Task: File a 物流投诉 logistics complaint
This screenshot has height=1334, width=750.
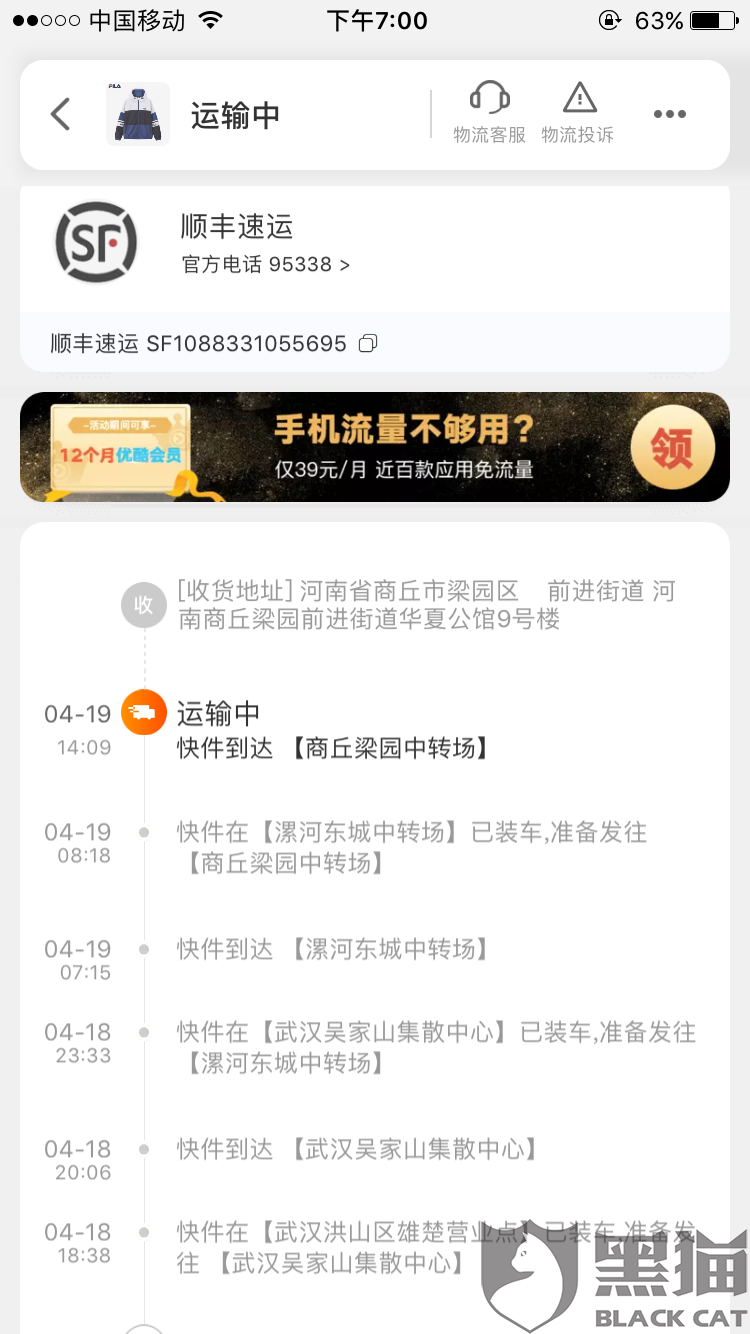Action: point(578,113)
